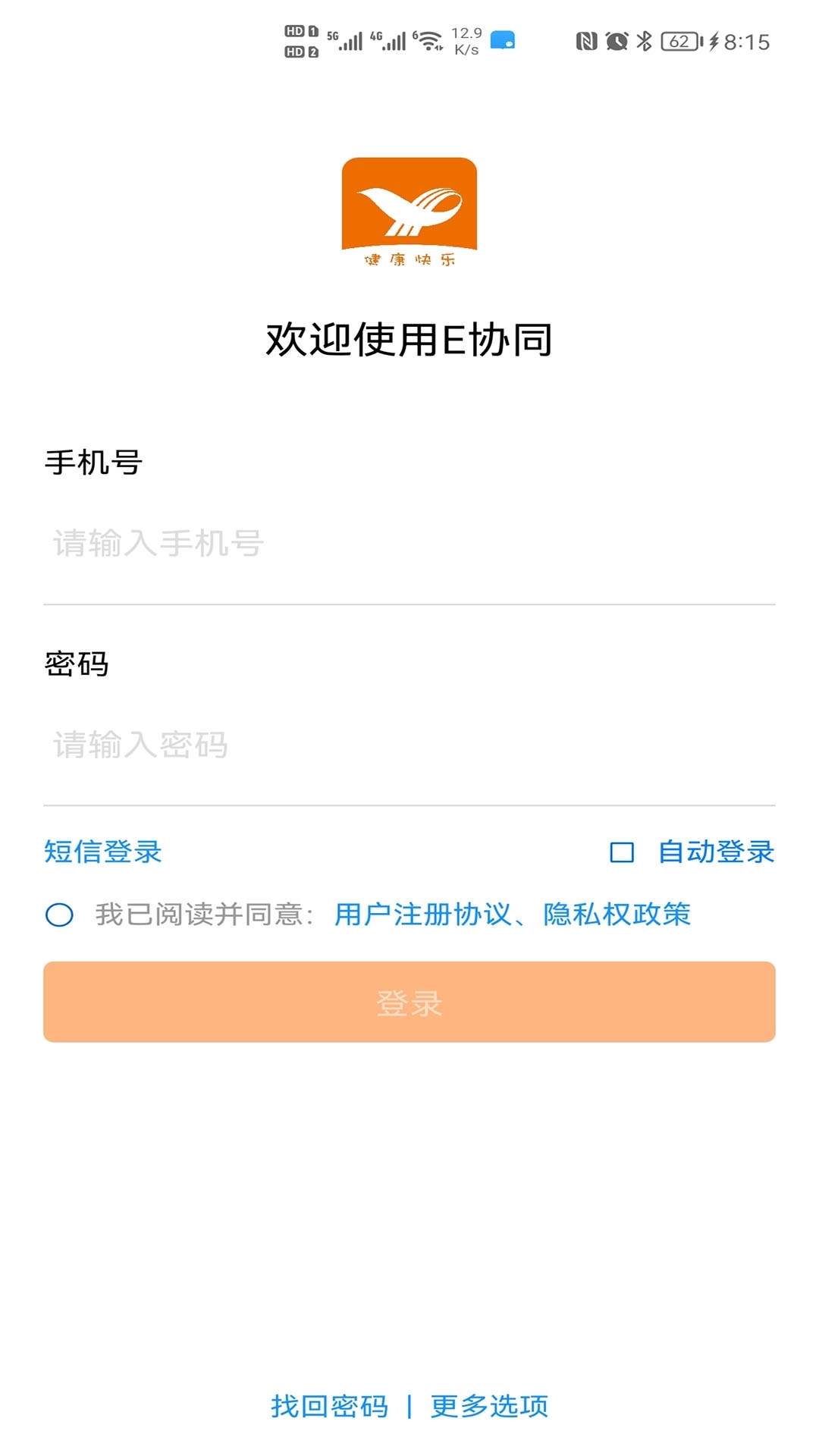Open the user registration agreement (用户注册协议)
Image resolution: width=819 pixels, height=1456 pixels.
(422, 915)
